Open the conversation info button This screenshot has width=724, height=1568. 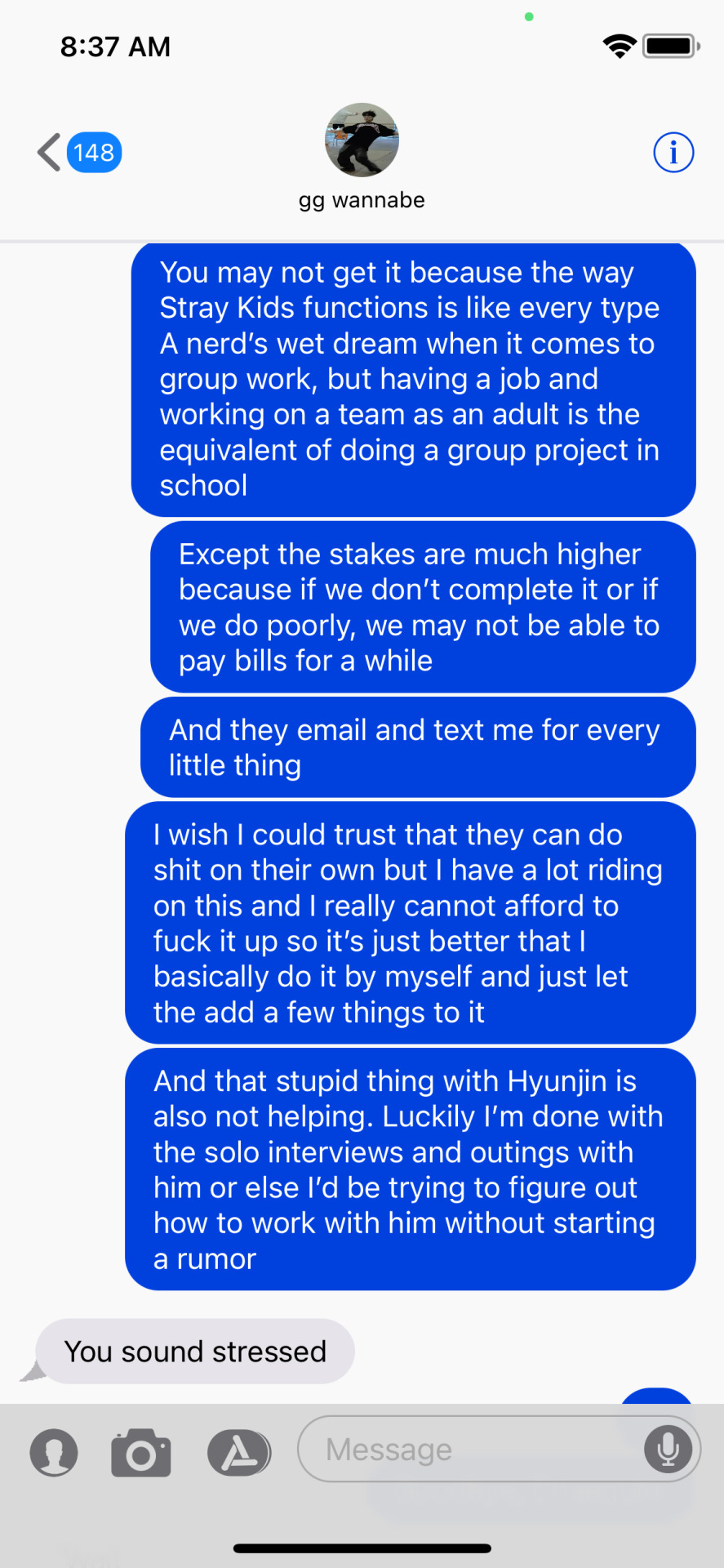click(x=673, y=153)
